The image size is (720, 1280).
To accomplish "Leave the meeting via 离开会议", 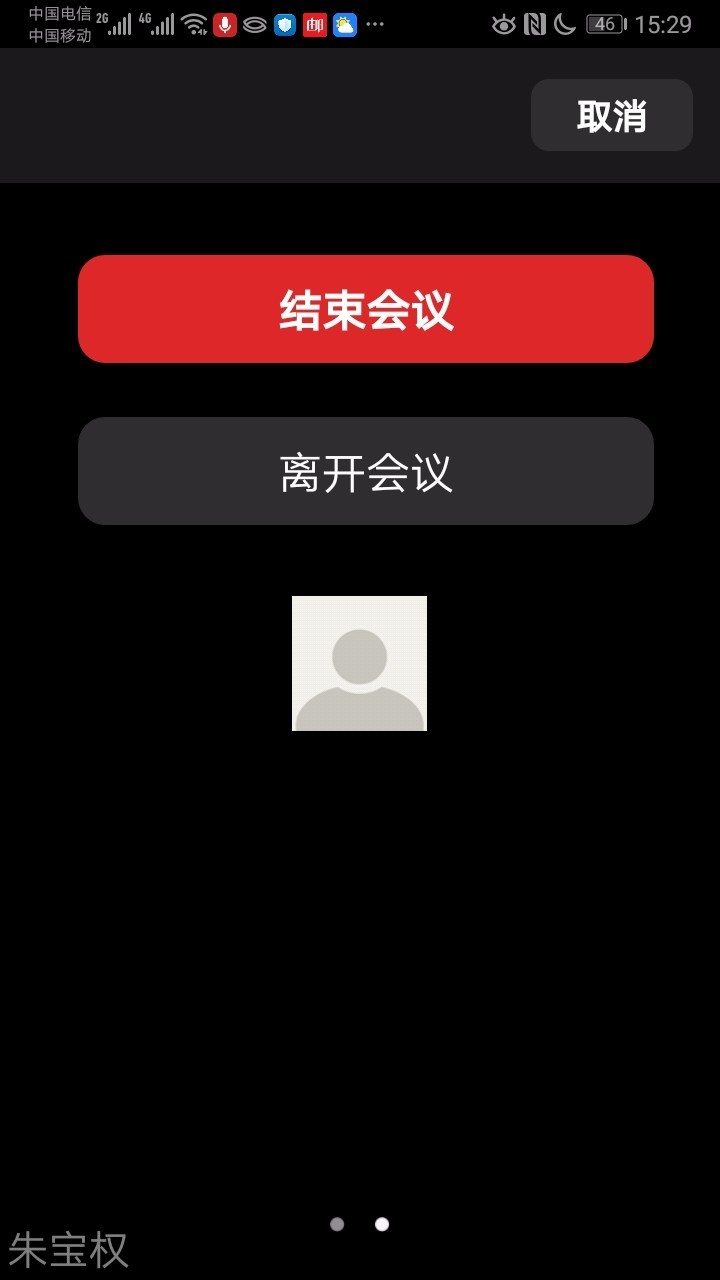I will coord(366,471).
